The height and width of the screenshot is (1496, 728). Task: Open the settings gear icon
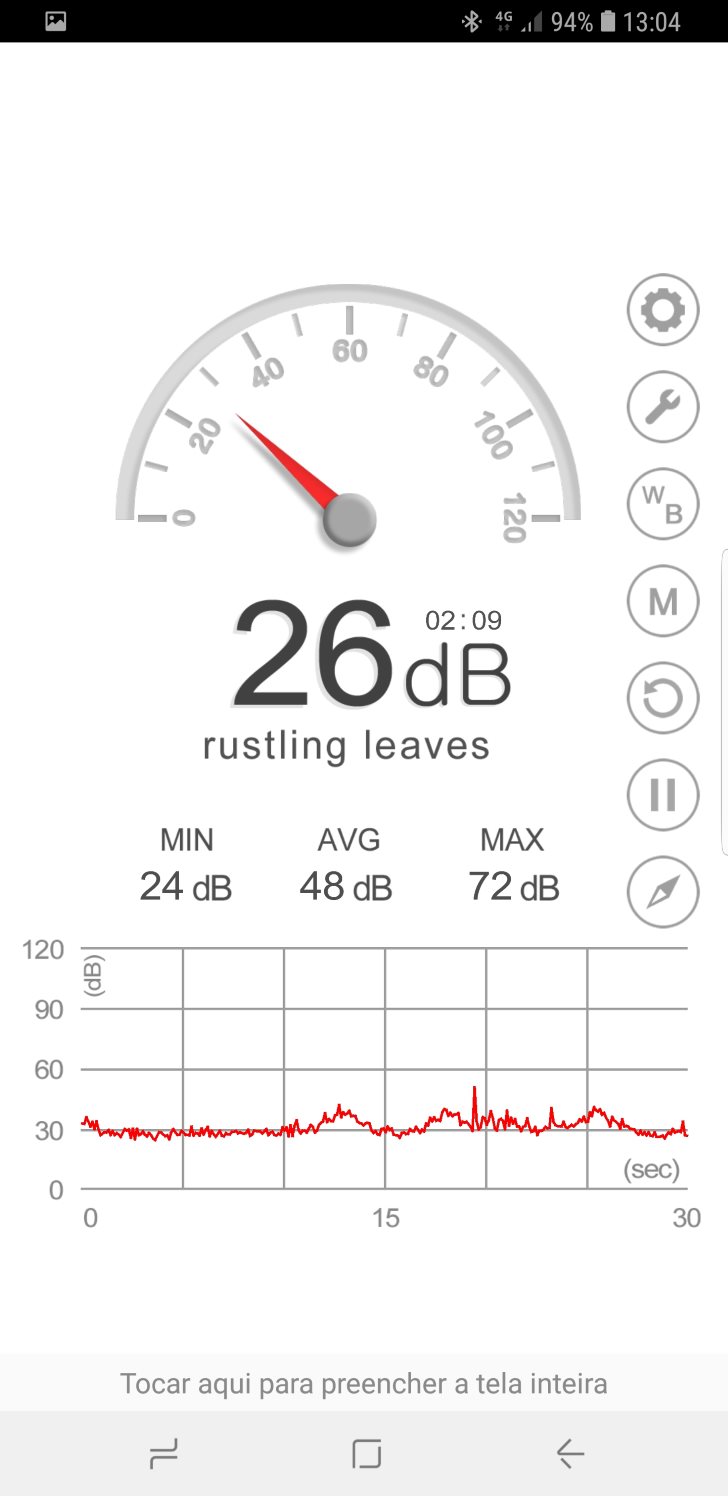(x=662, y=310)
